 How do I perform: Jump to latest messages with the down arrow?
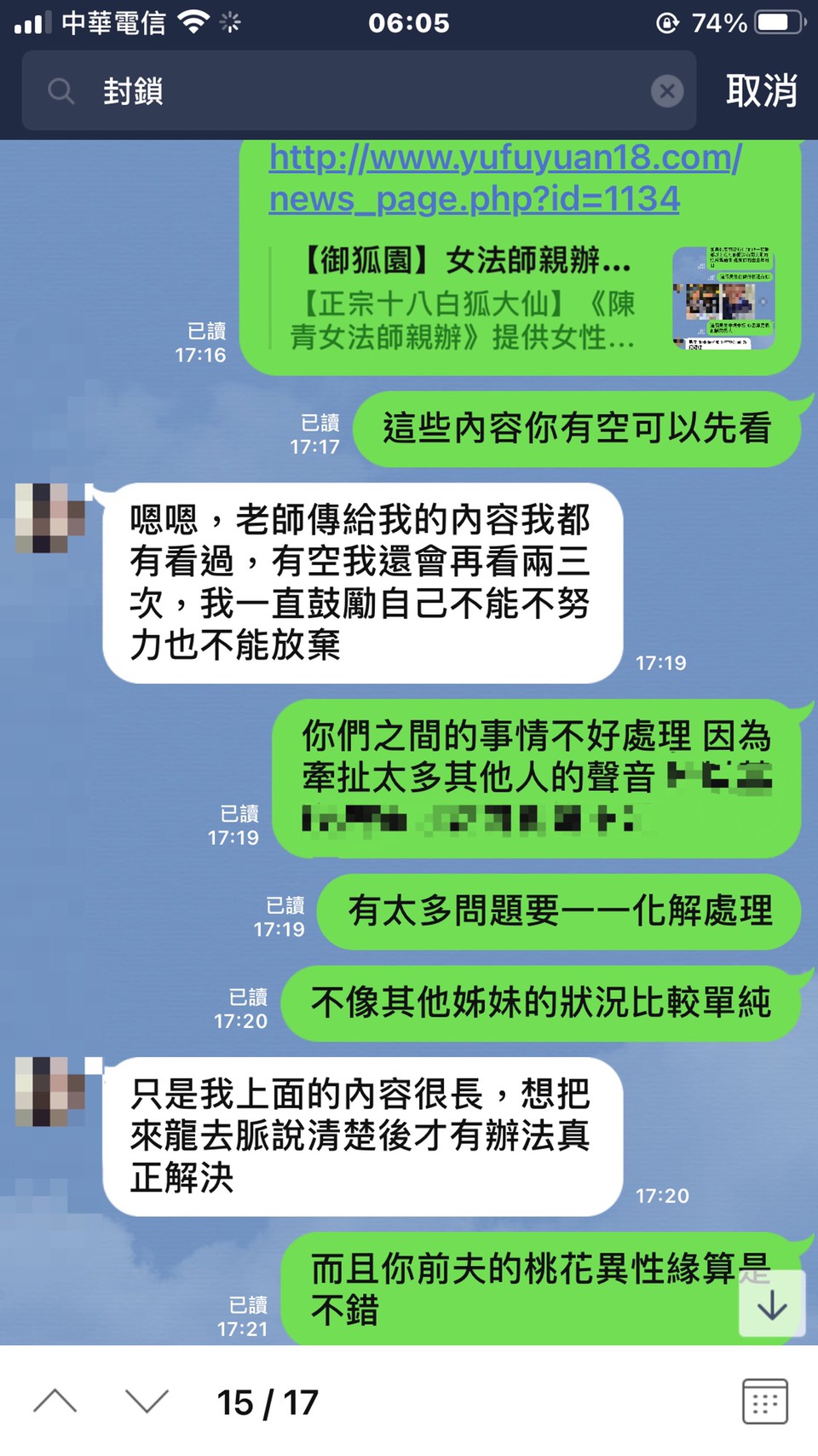click(772, 1304)
